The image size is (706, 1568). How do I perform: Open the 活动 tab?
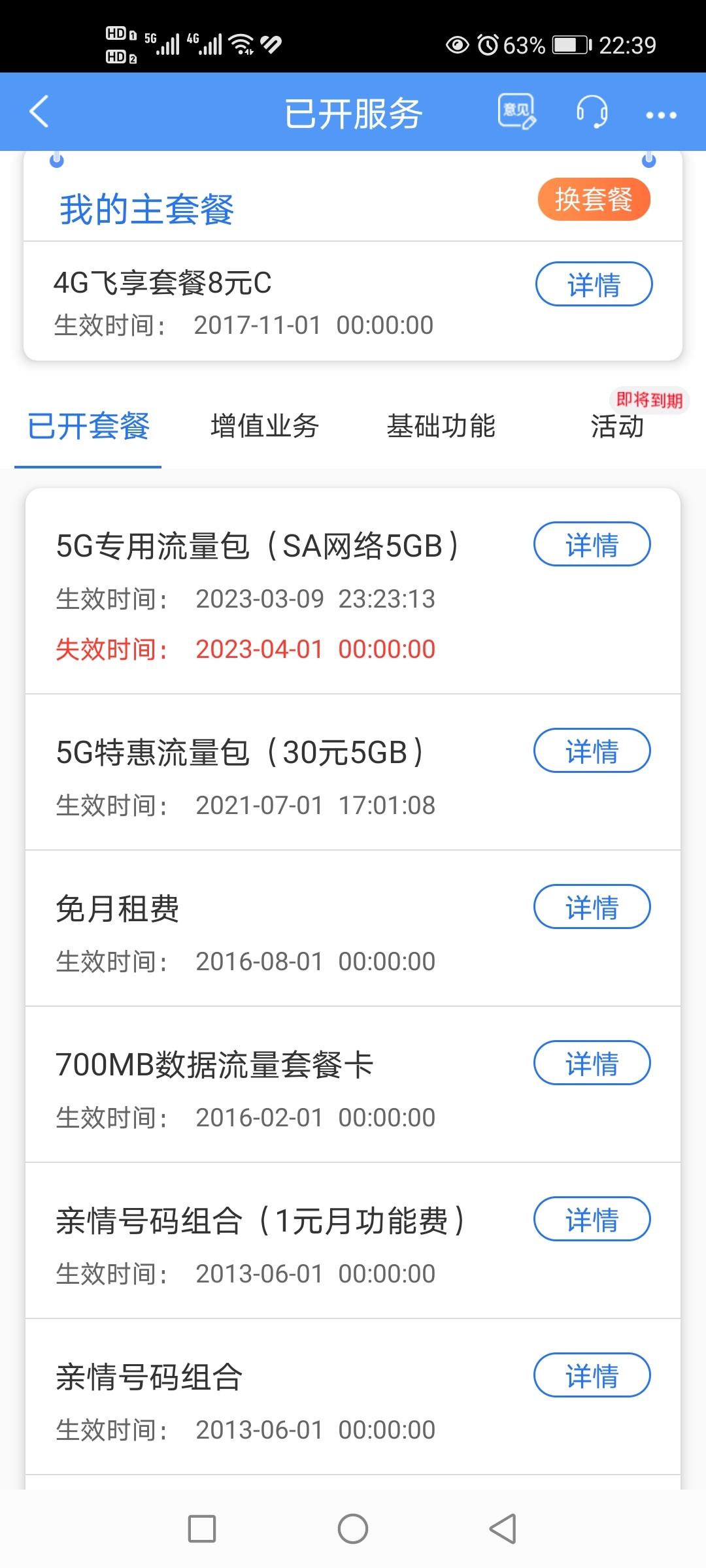[x=618, y=426]
